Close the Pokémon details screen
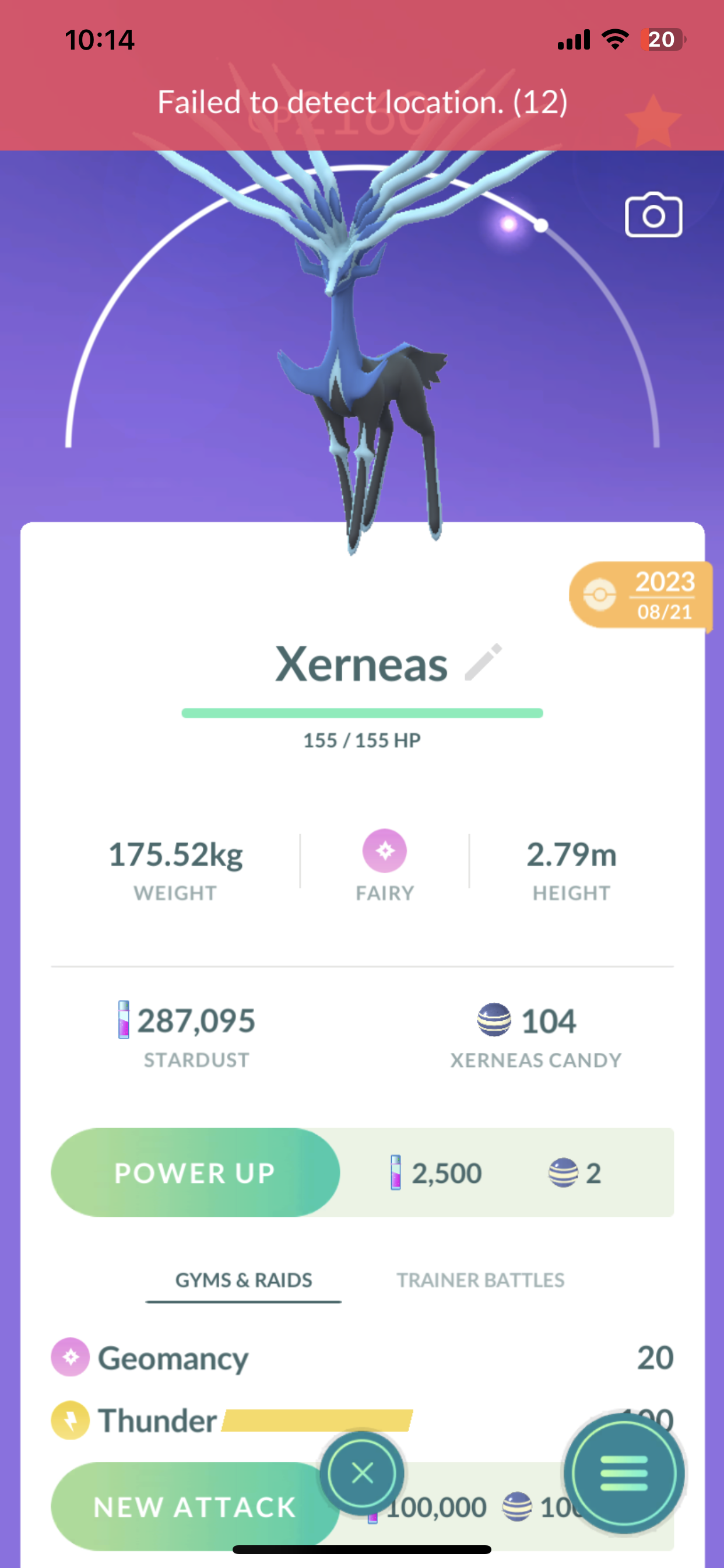Viewport: 724px width, 1568px height. (x=362, y=1473)
